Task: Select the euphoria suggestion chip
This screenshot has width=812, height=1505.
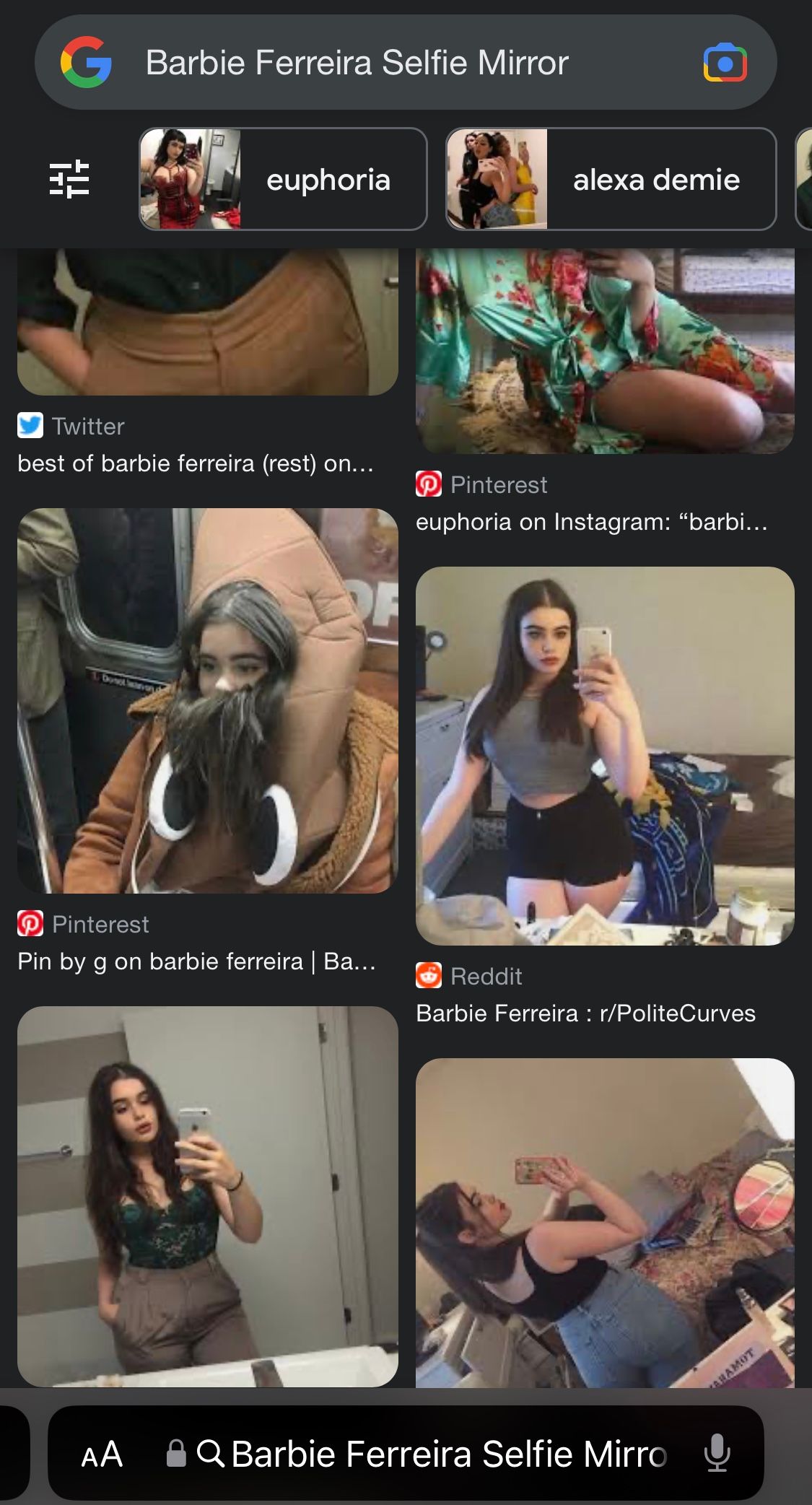Action: coord(283,179)
